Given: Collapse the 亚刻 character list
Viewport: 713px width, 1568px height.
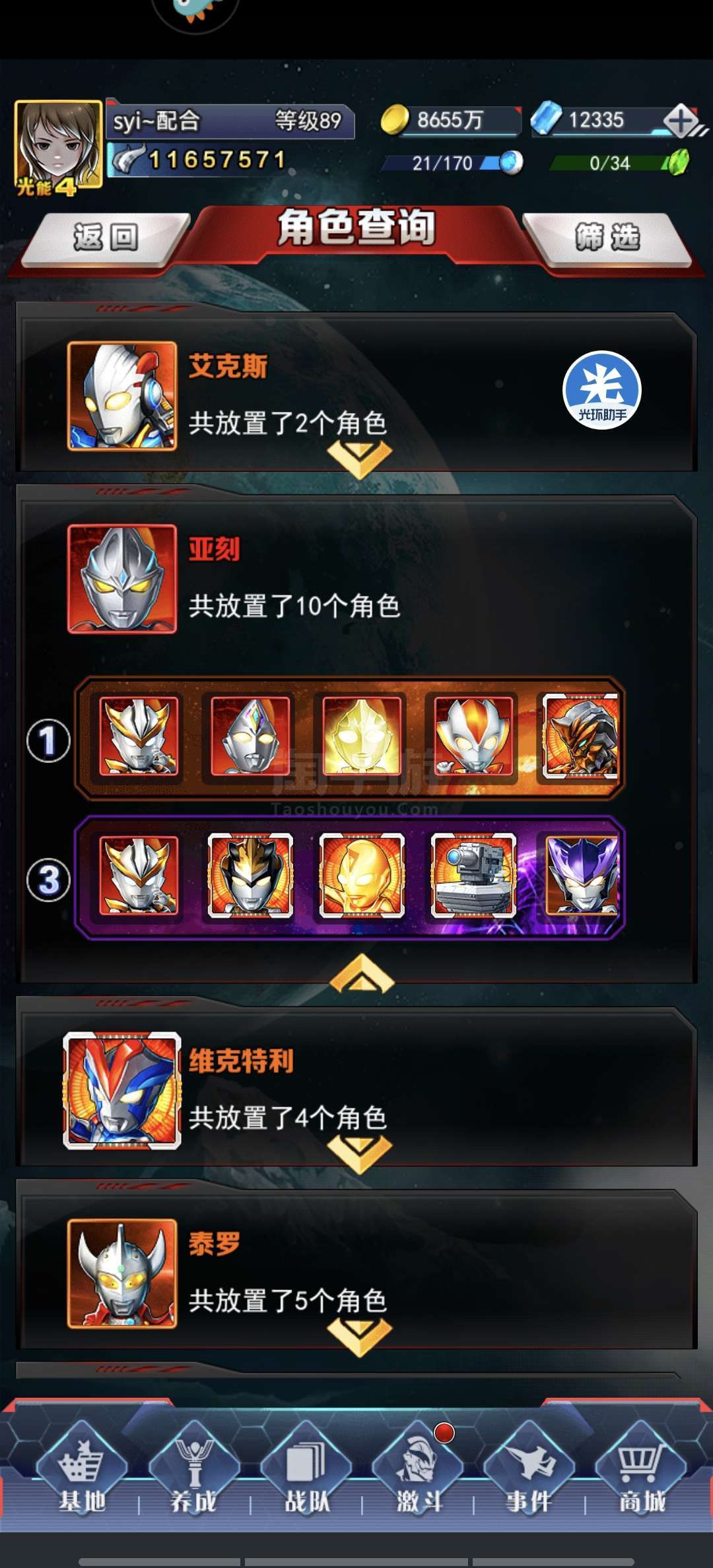Looking at the screenshot, I should point(361,973).
